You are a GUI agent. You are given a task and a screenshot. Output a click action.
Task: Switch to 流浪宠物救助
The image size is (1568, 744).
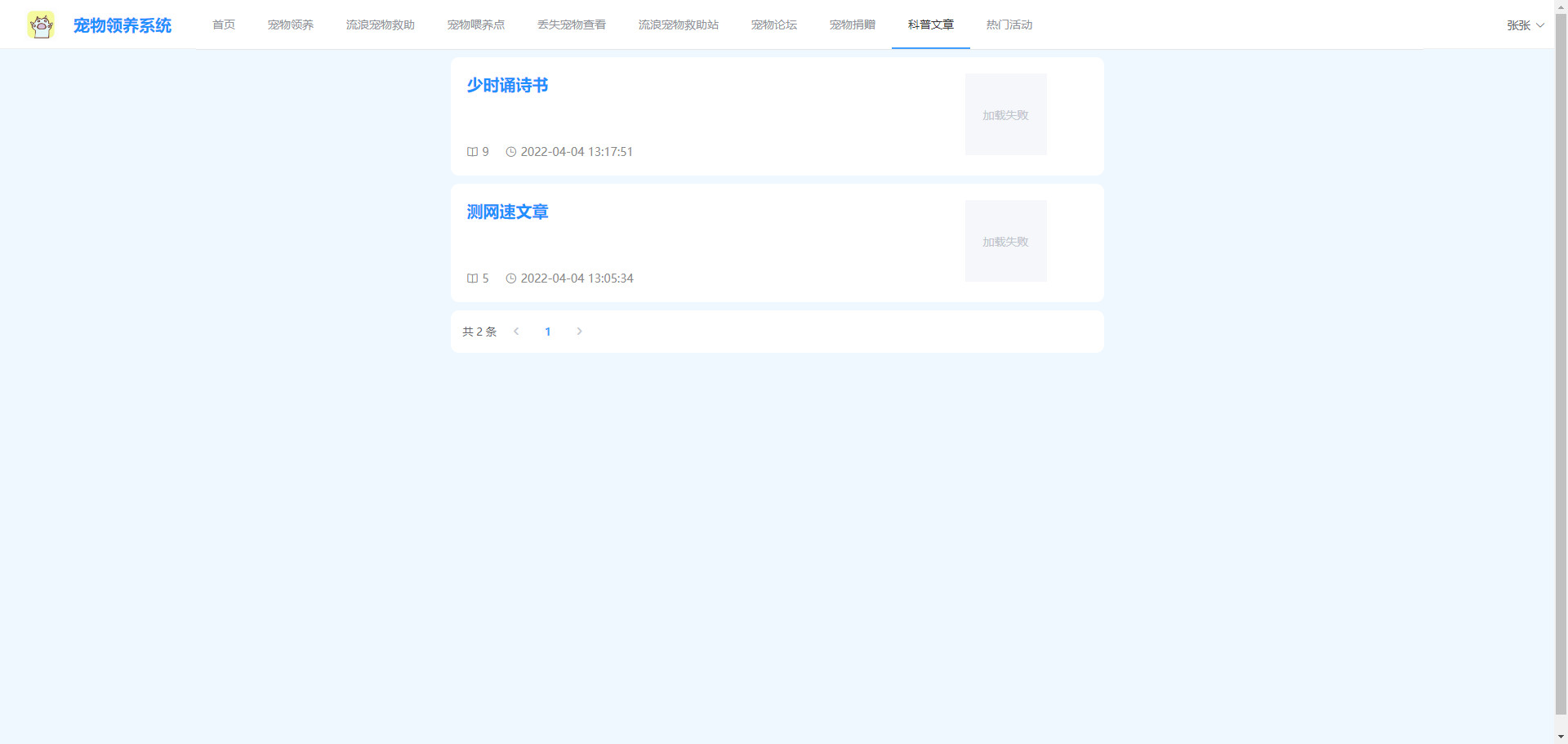click(380, 25)
